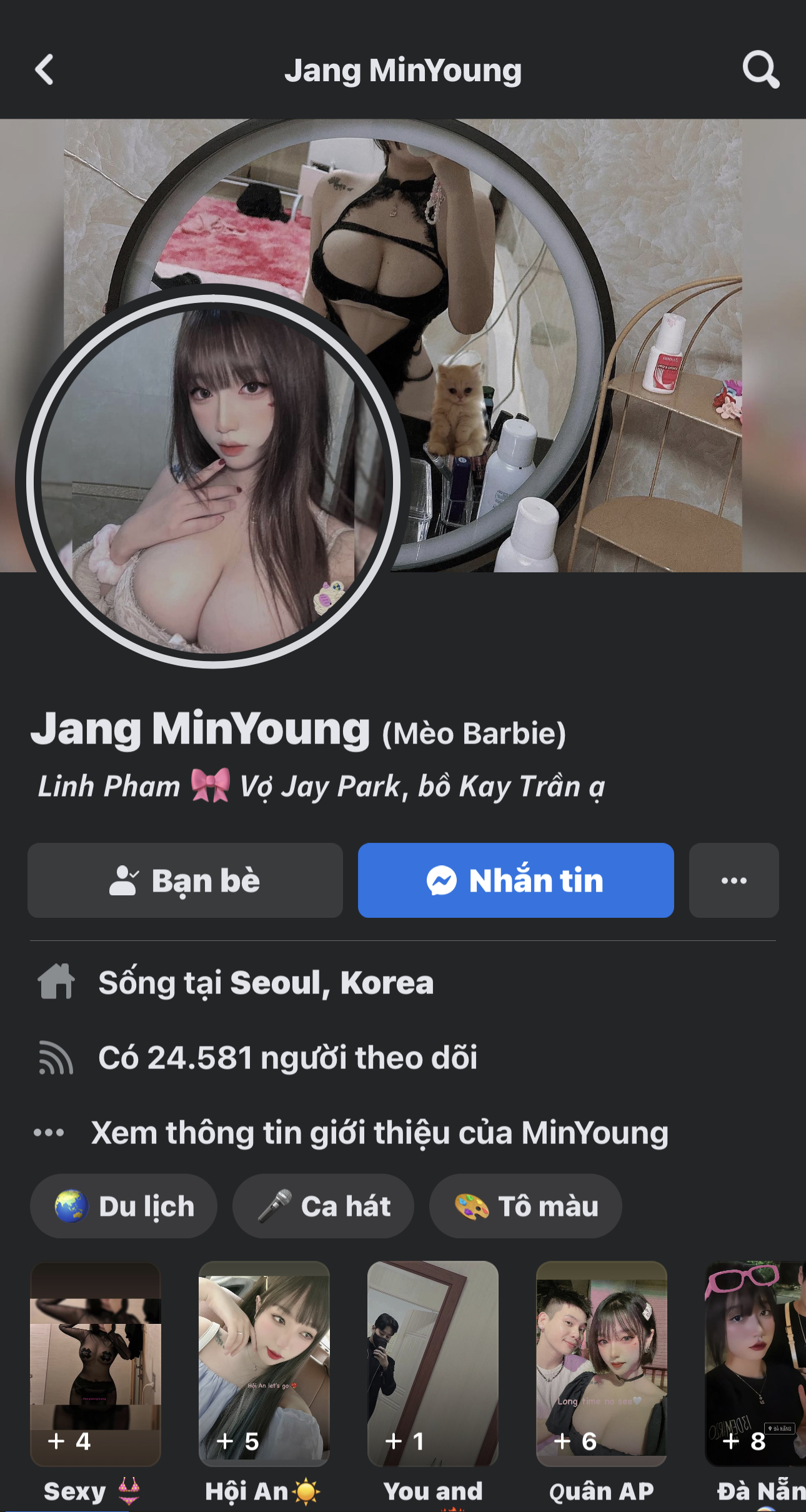Screen dimensions: 806x1512
Task: Open the circular profile picture
Action: click(x=213, y=481)
